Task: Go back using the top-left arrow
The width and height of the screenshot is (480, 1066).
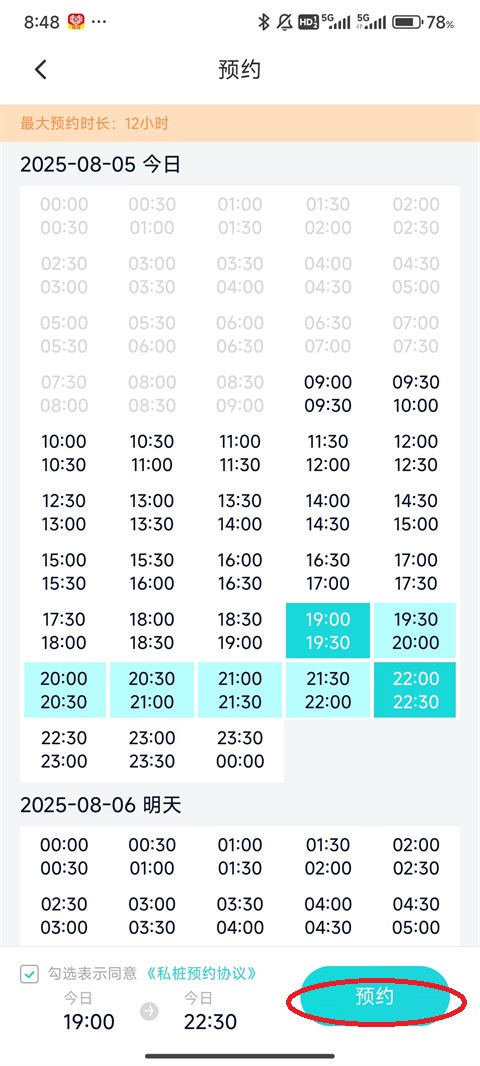Action: point(41,69)
